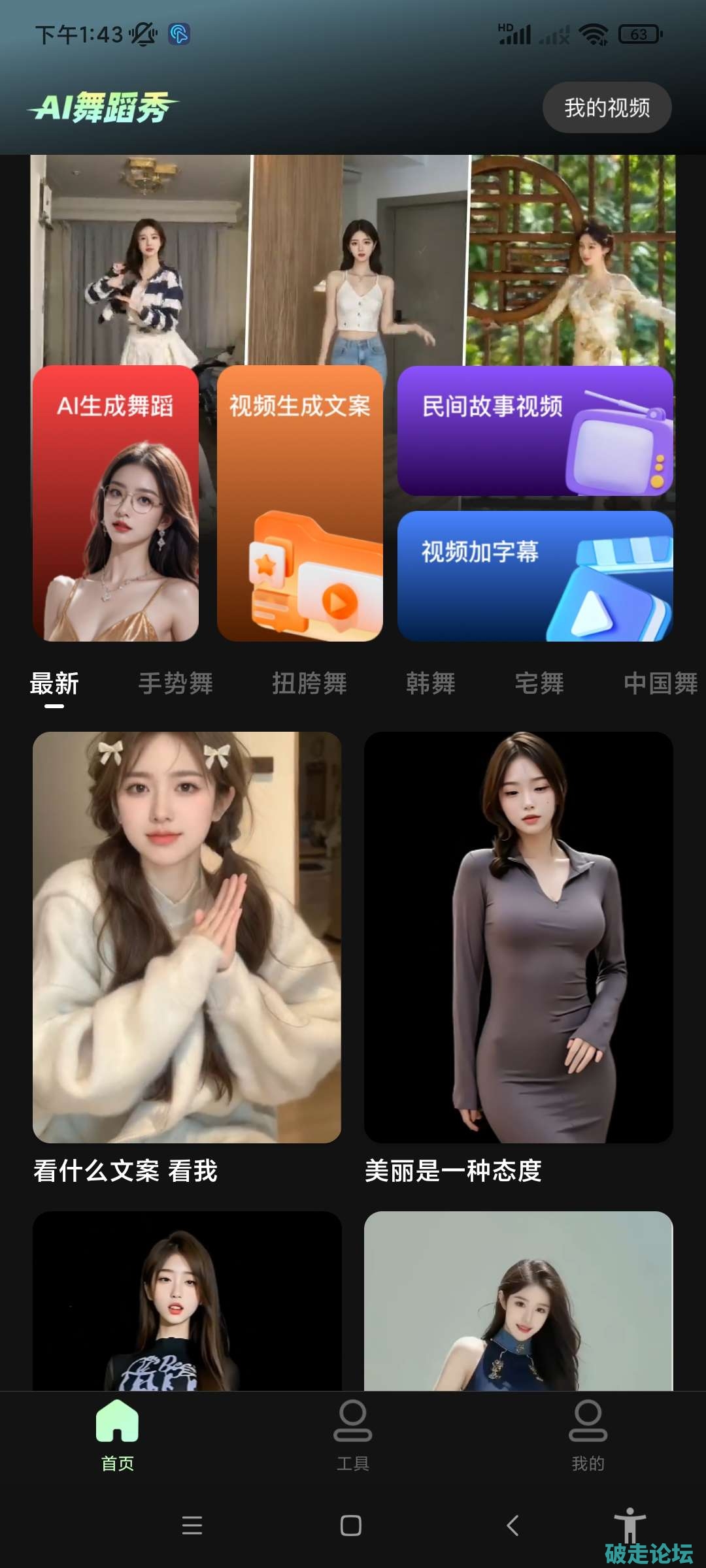This screenshot has width=706, height=1568.
Task: Go to the 首页 tab
Action: [118, 1434]
